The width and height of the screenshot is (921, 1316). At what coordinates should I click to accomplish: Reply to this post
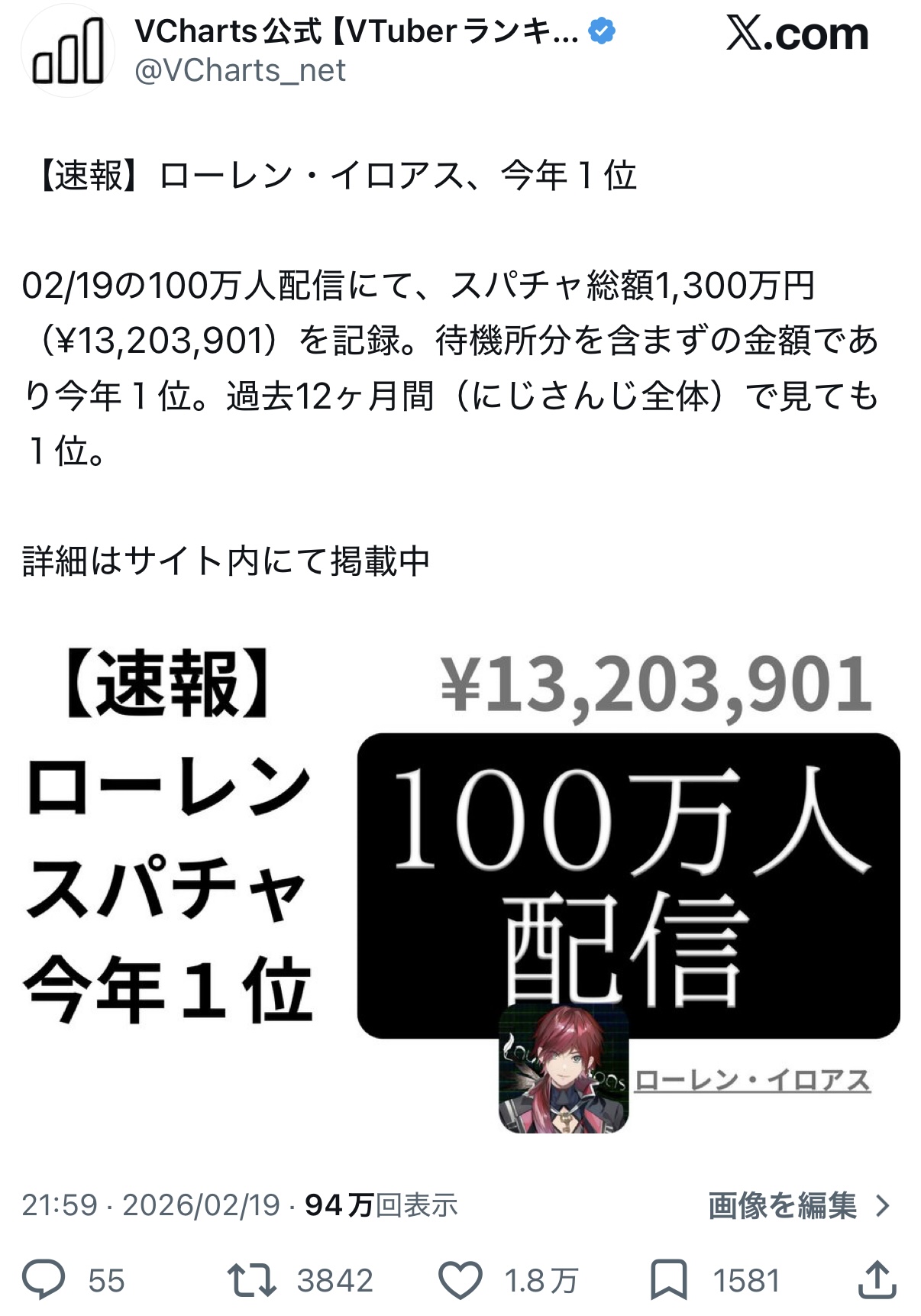click(x=44, y=1279)
